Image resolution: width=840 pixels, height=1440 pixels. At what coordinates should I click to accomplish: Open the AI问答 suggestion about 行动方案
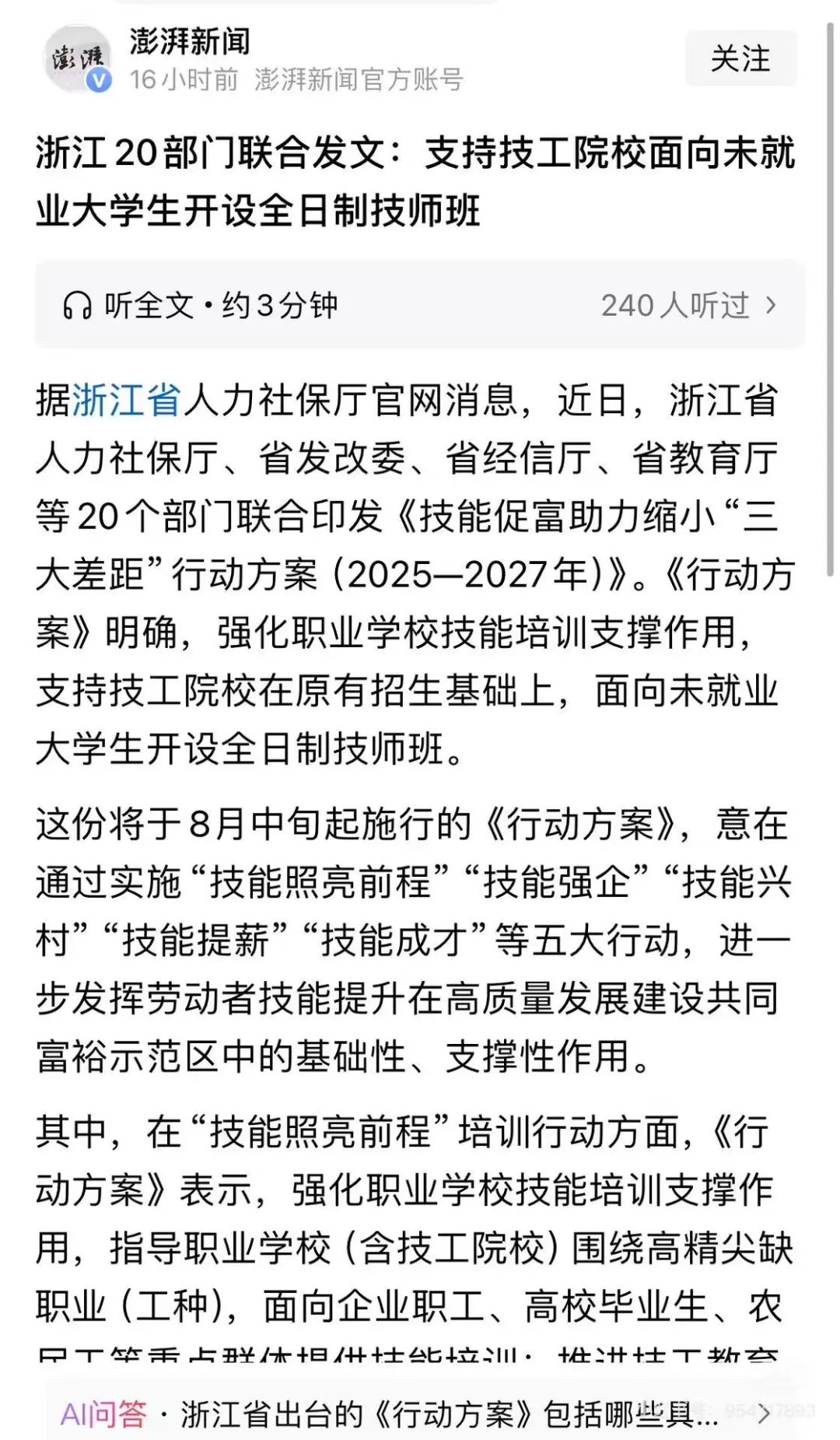(420, 1412)
